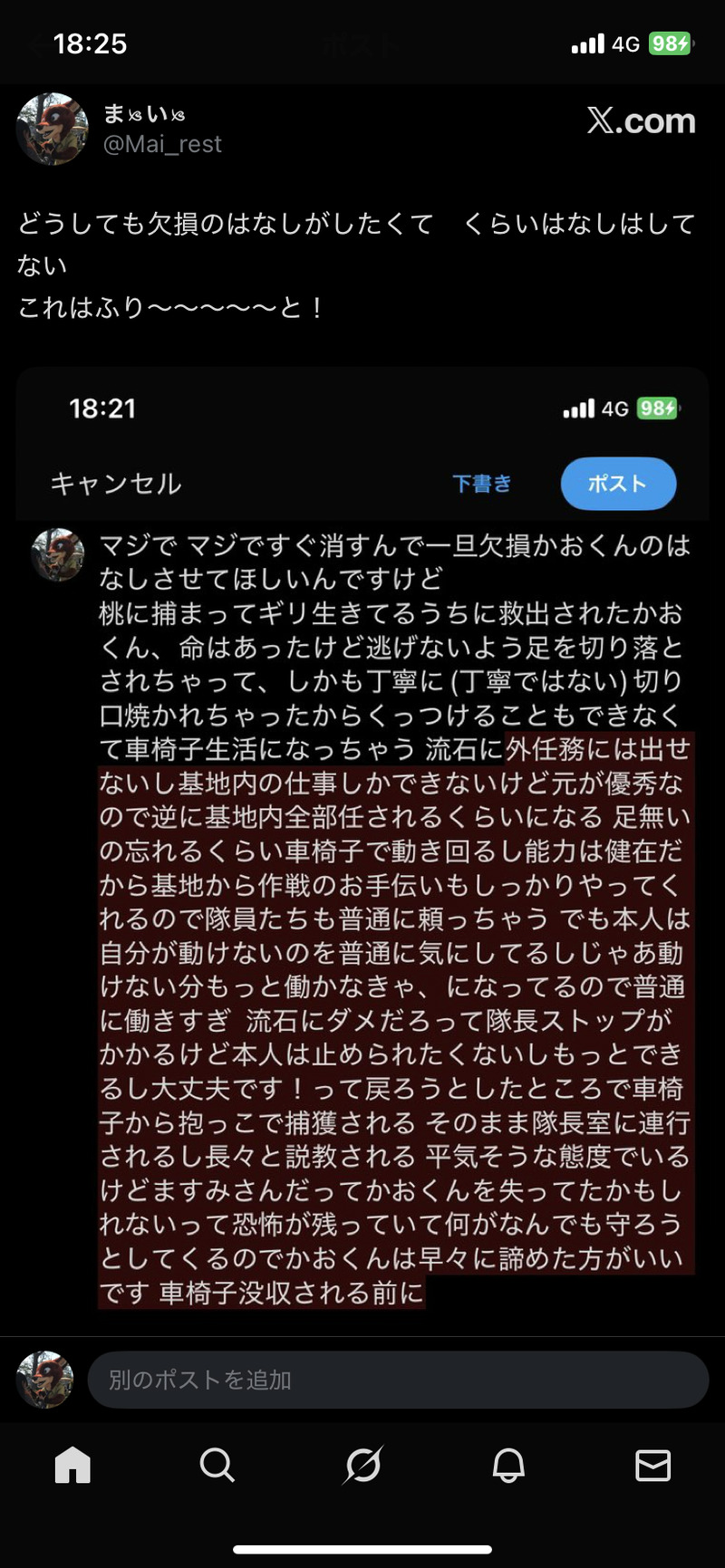
Task: Open the direct messages envelope tab
Action: tap(652, 1465)
